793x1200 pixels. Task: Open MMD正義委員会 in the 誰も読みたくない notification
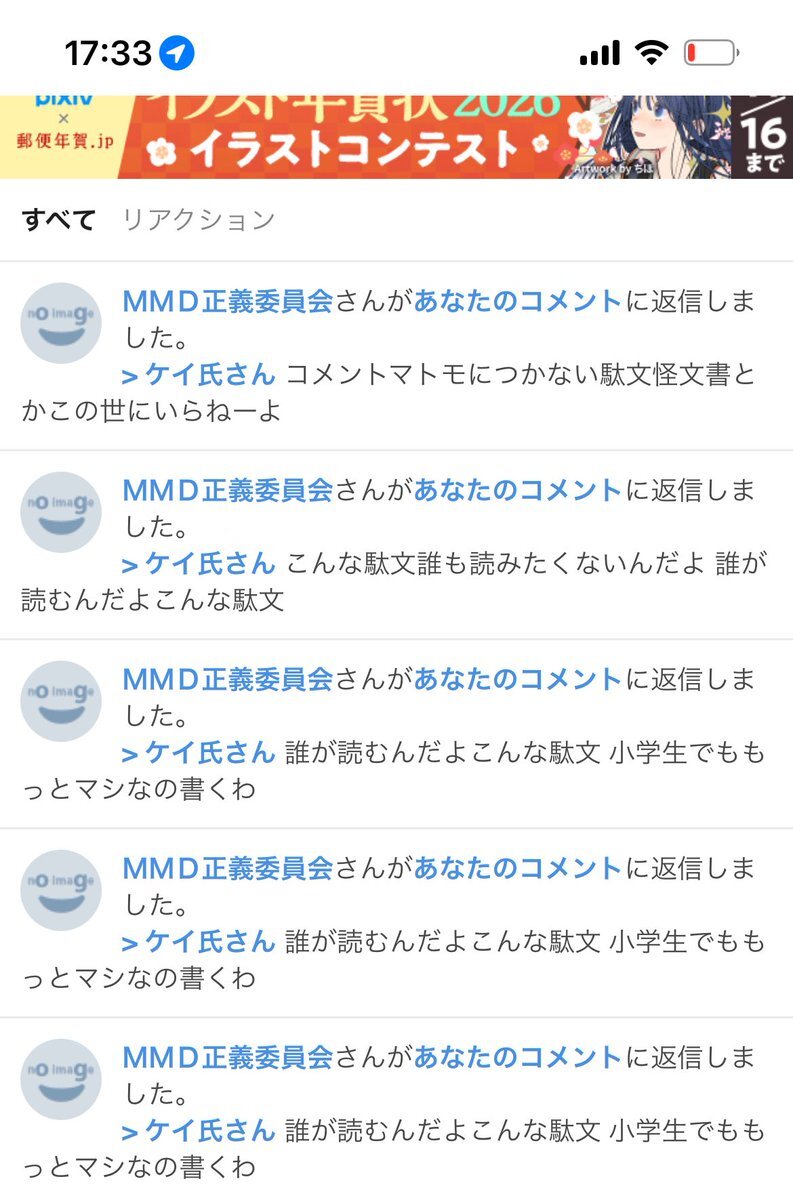point(227,490)
